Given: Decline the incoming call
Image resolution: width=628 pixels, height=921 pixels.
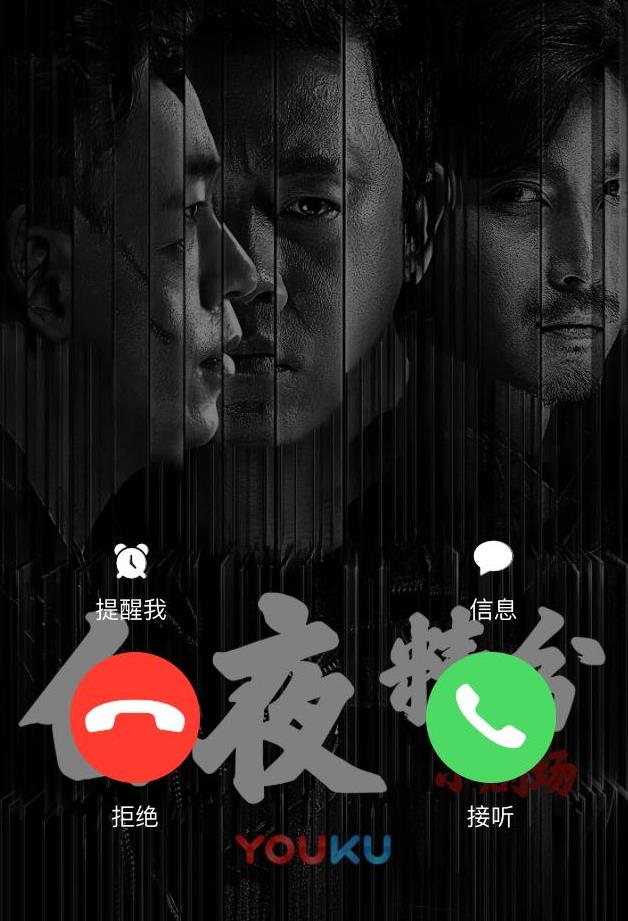Looking at the screenshot, I should click(135, 717).
